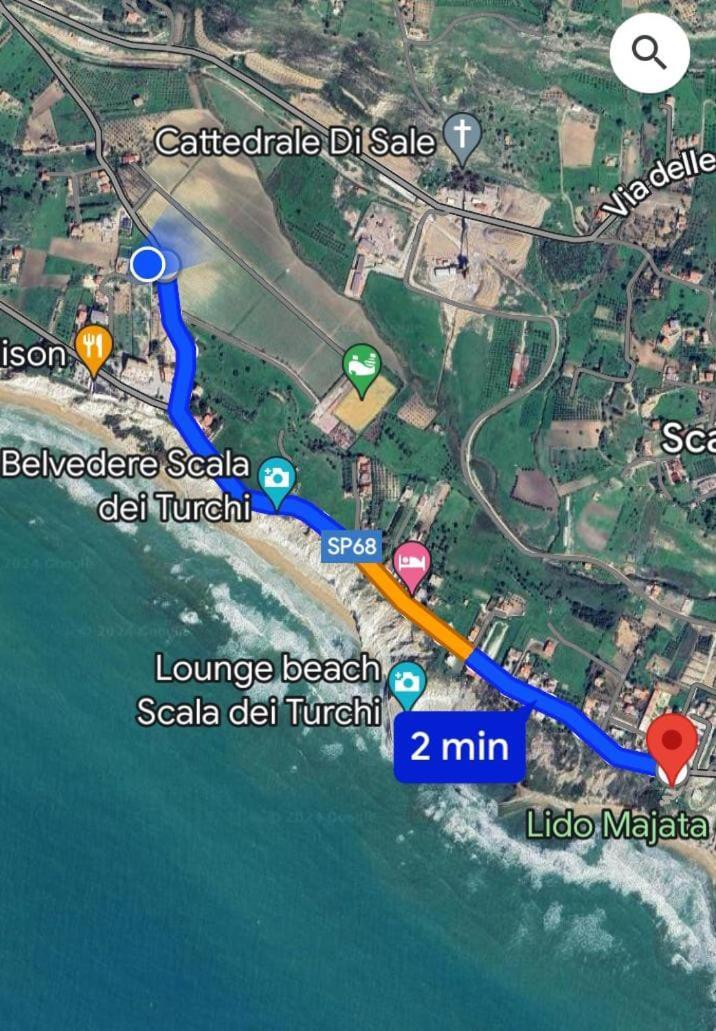Image resolution: width=716 pixels, height=1031 pixels.
Task: Tap the Lounge beach Scala dei Turchi marker
Action: pyautogui.click(x=406, y=681)
